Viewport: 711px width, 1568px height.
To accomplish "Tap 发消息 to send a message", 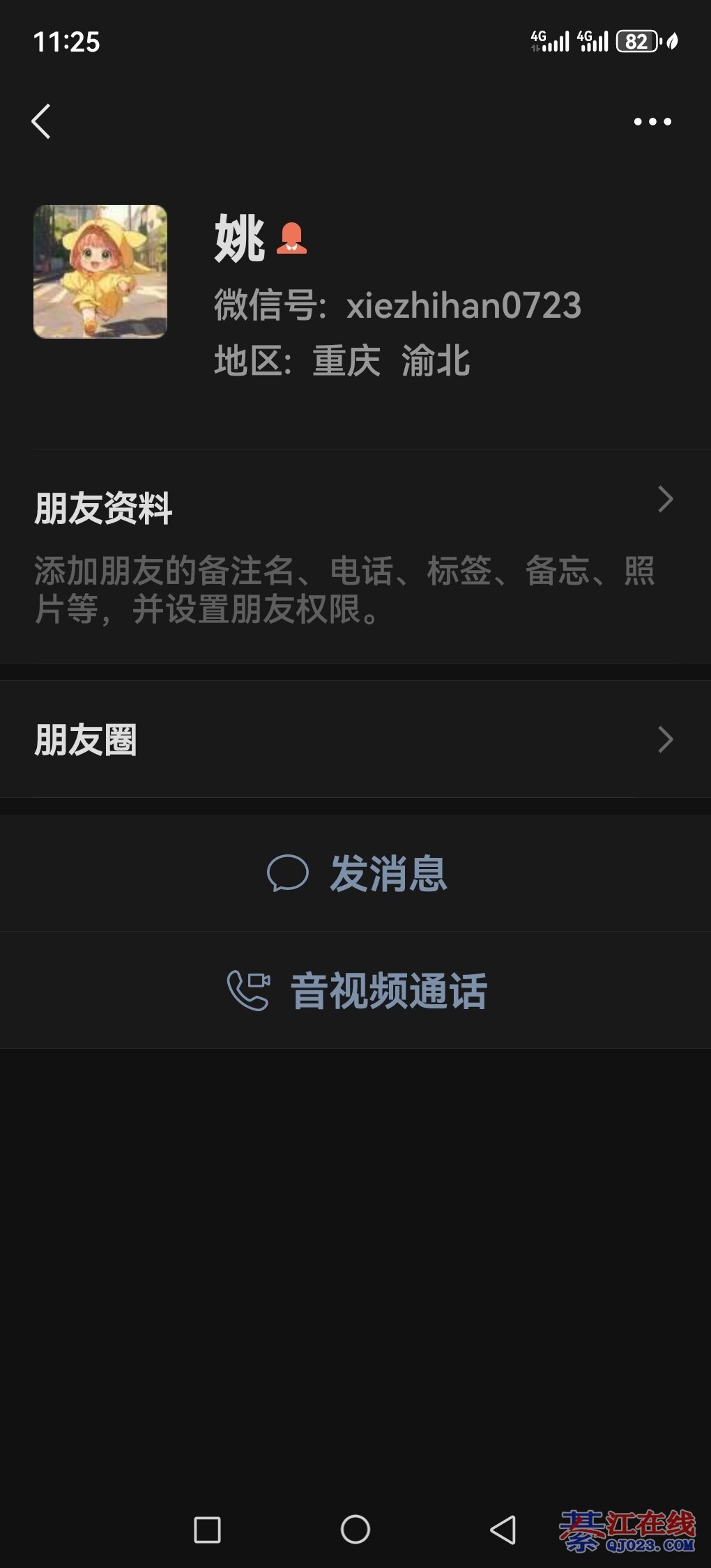I will [x=357, y=873].
